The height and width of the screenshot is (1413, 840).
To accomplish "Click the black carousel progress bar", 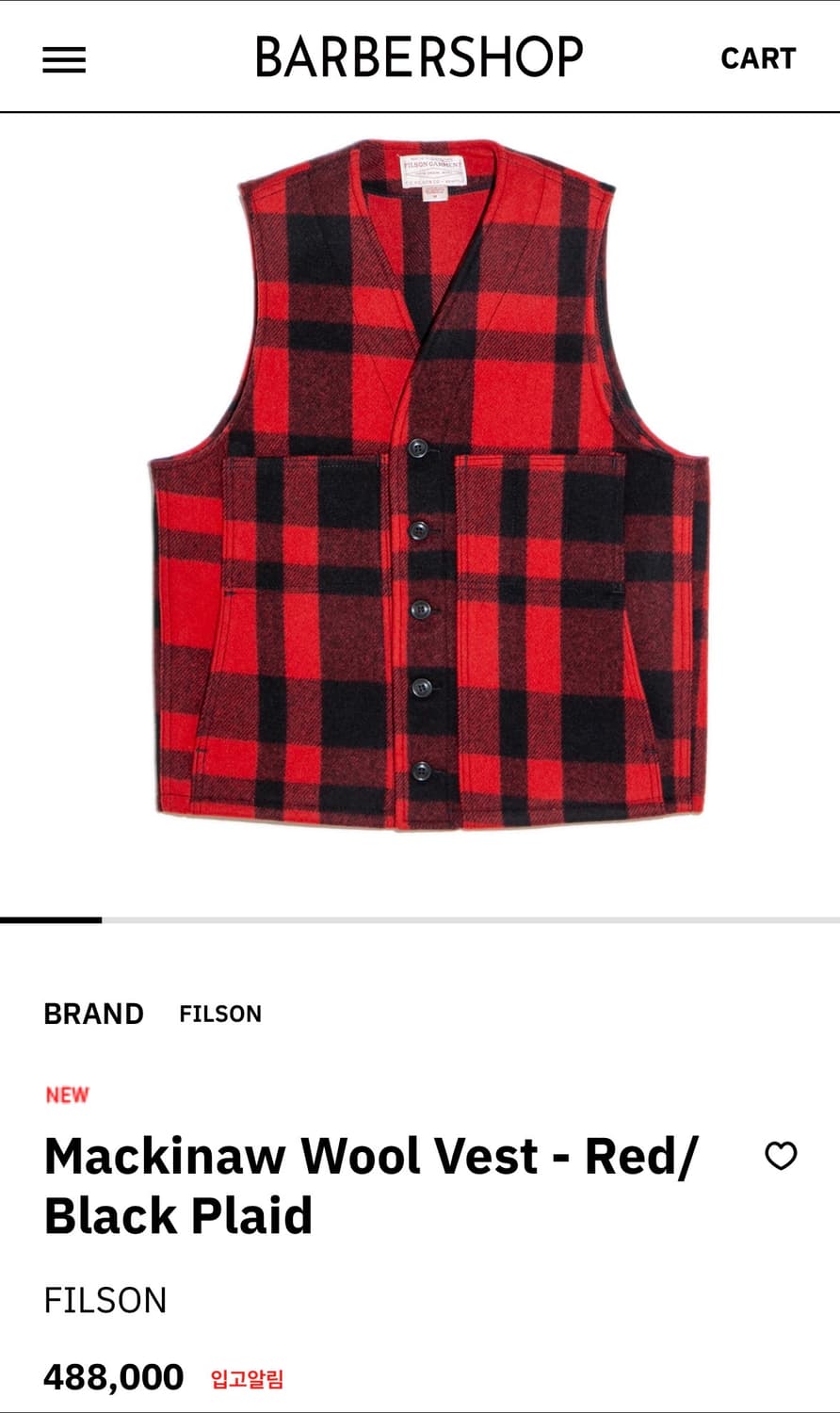I will click(52, 914).
